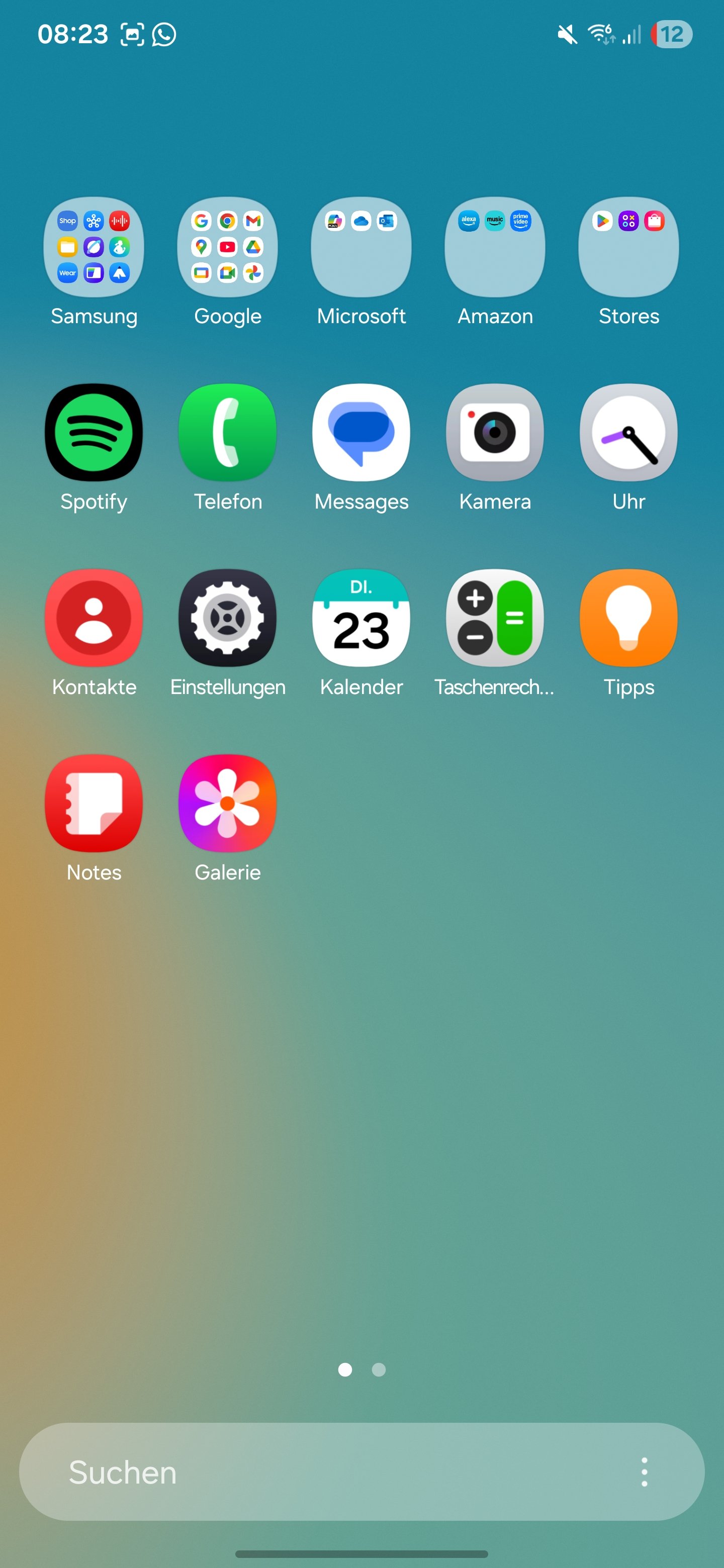This screenshot has height=1568, width=724.
Task: Select the second page indicator dot
Action: point(379,1369)
